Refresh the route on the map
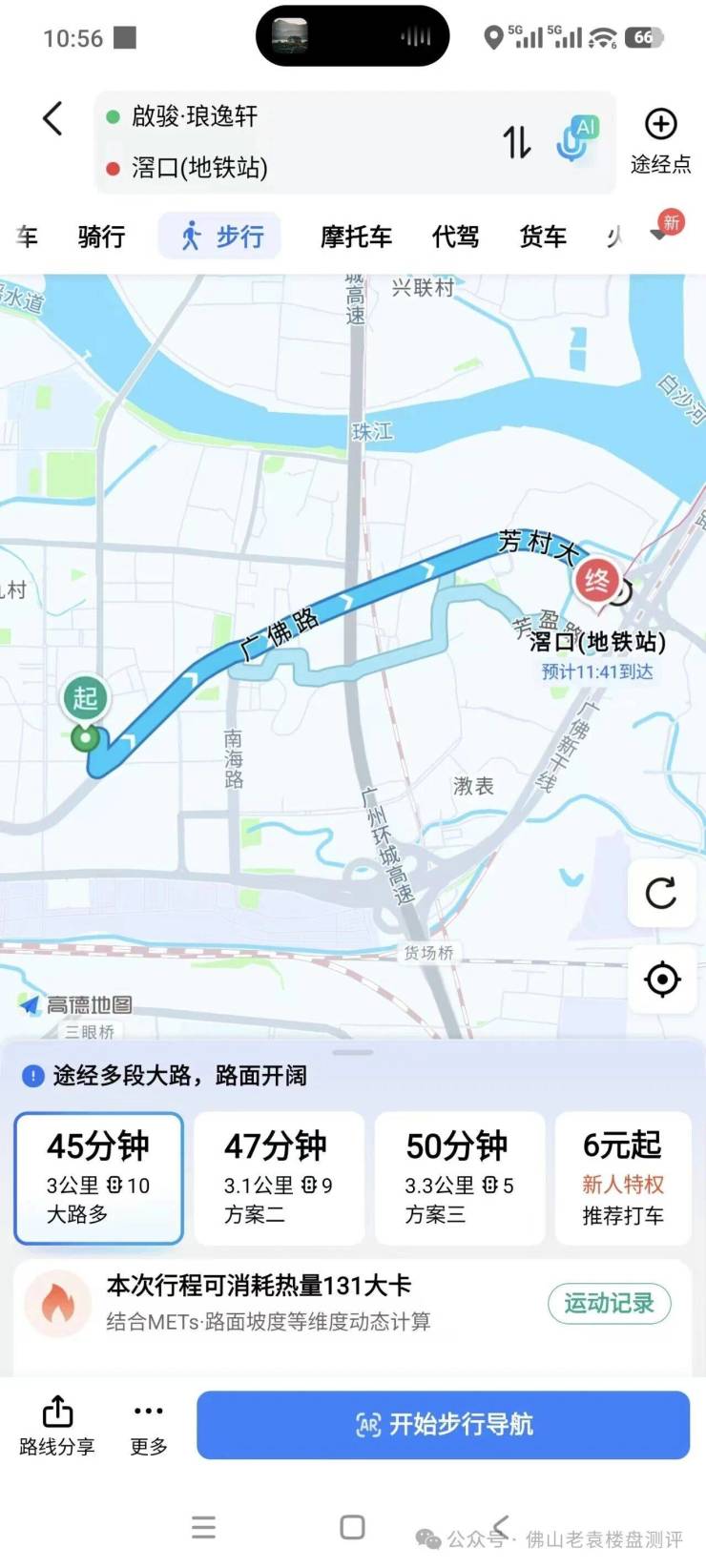Screen dimensions: 706x1568 (661, 894)
